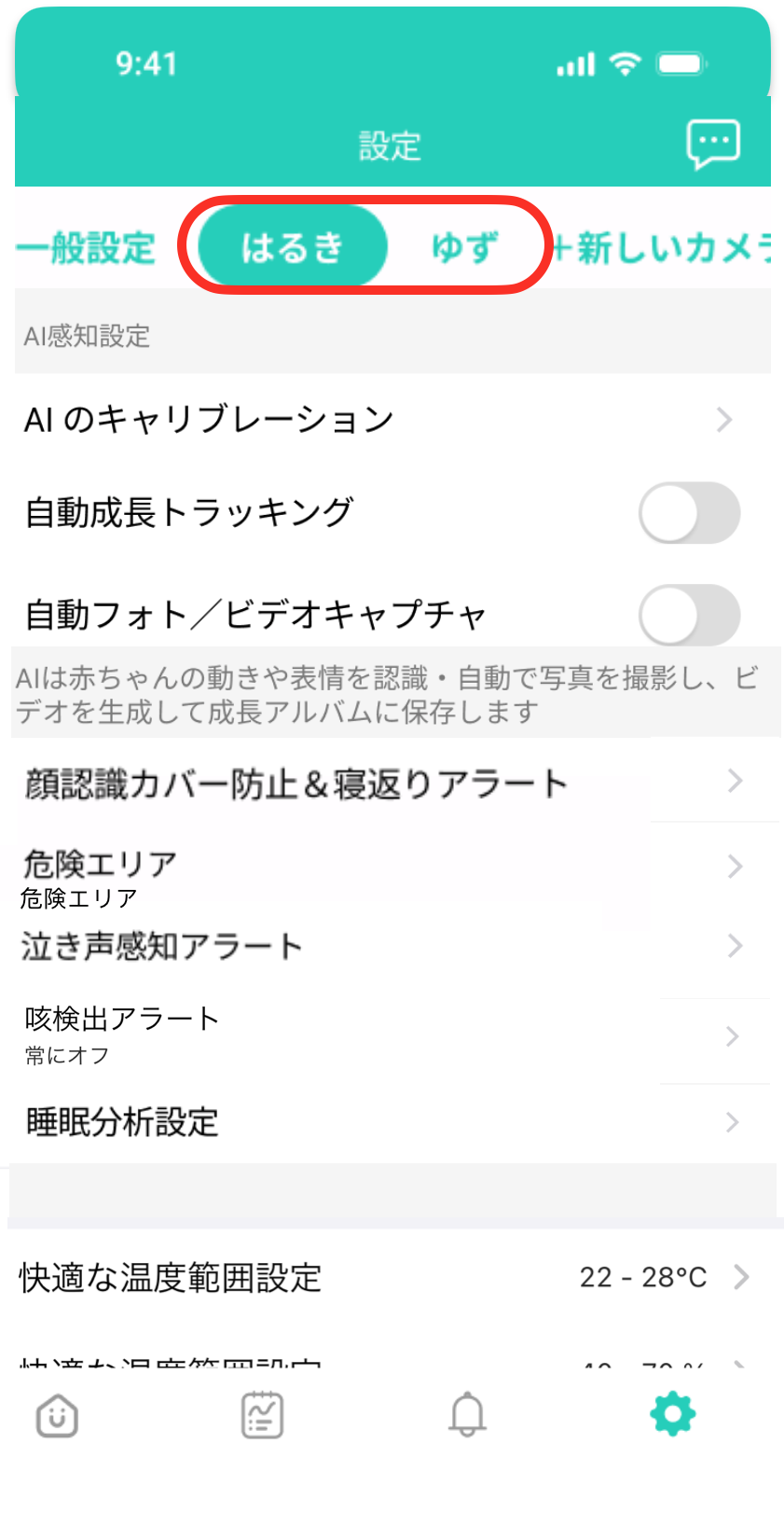This screenshot has height=1513, width=784.
Task: Open the growth log icon in bottom navigation
Action: pos(261,1414)
